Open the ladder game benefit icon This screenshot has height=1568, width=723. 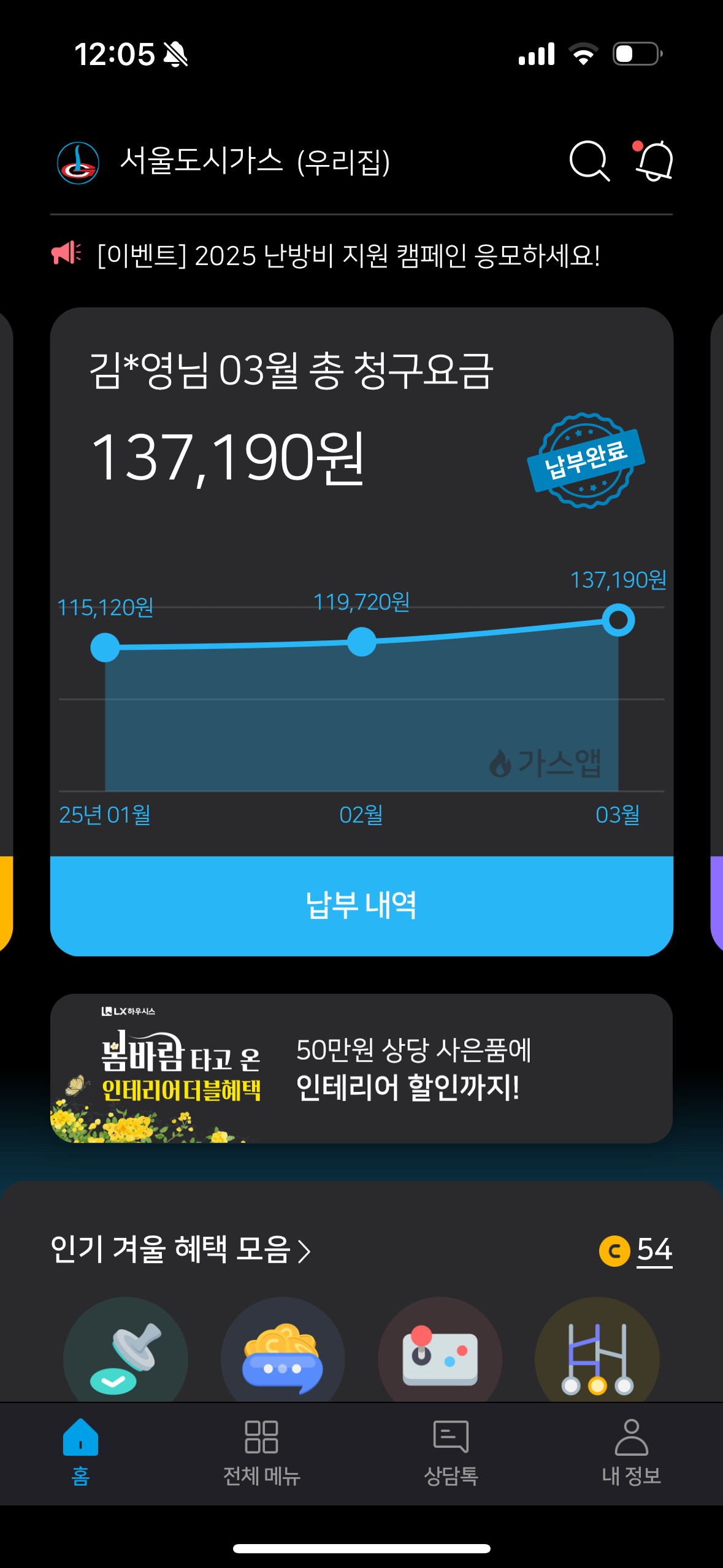coord(597,1353)
